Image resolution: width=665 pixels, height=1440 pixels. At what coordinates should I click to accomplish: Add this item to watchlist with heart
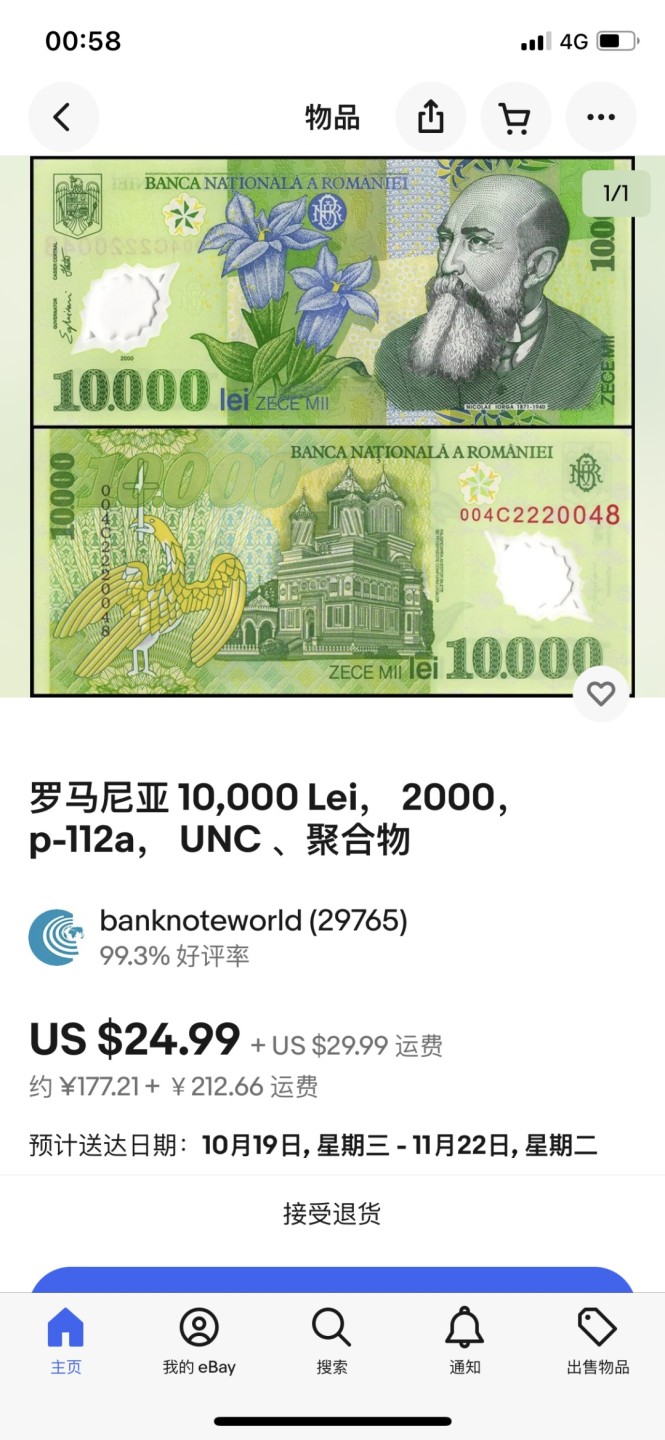click(601, 694)
